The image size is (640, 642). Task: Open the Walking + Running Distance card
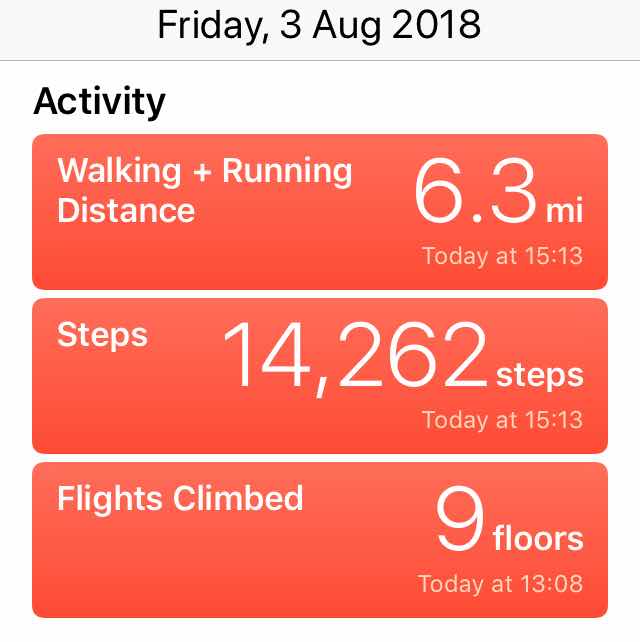(x=320, y=212)
